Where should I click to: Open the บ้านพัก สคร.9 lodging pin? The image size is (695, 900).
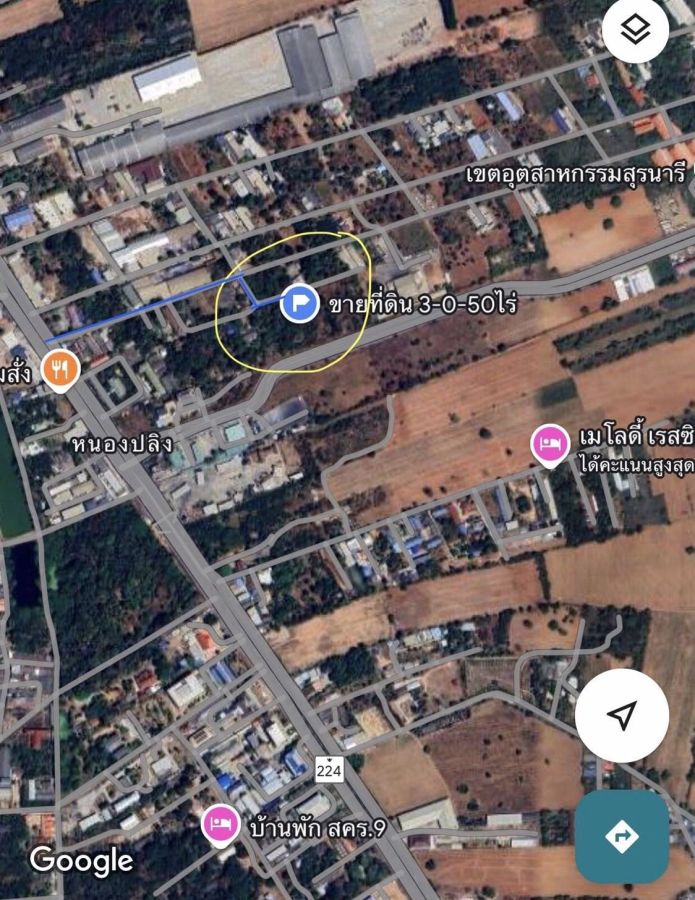pos(221,826)
